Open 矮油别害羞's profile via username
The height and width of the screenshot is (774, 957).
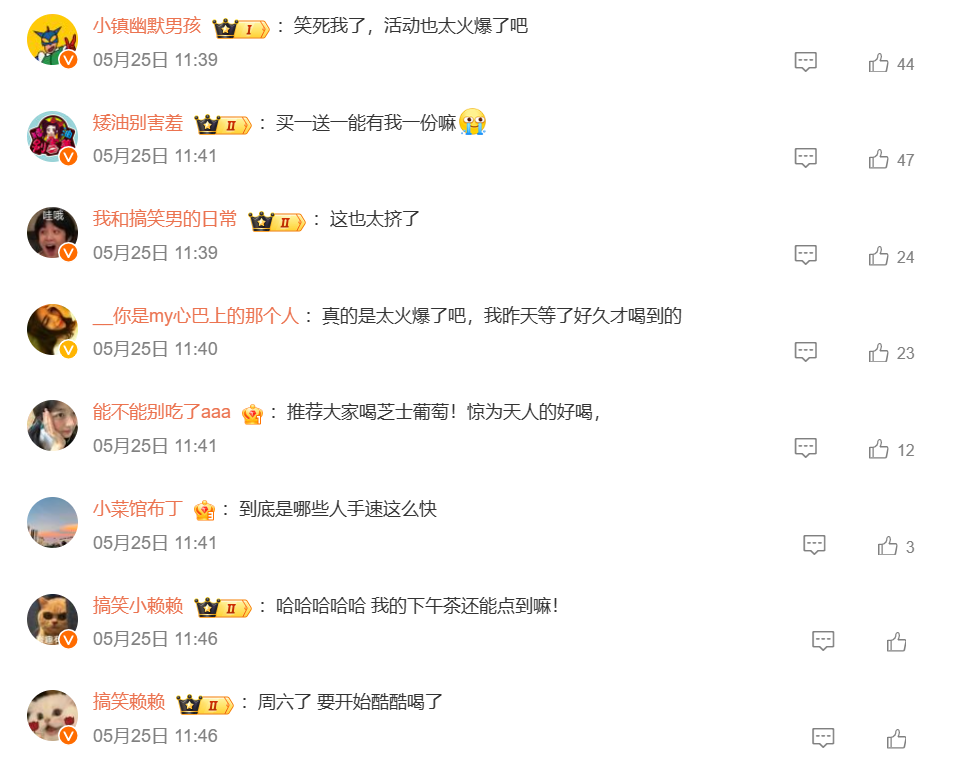tap(138, 123)
